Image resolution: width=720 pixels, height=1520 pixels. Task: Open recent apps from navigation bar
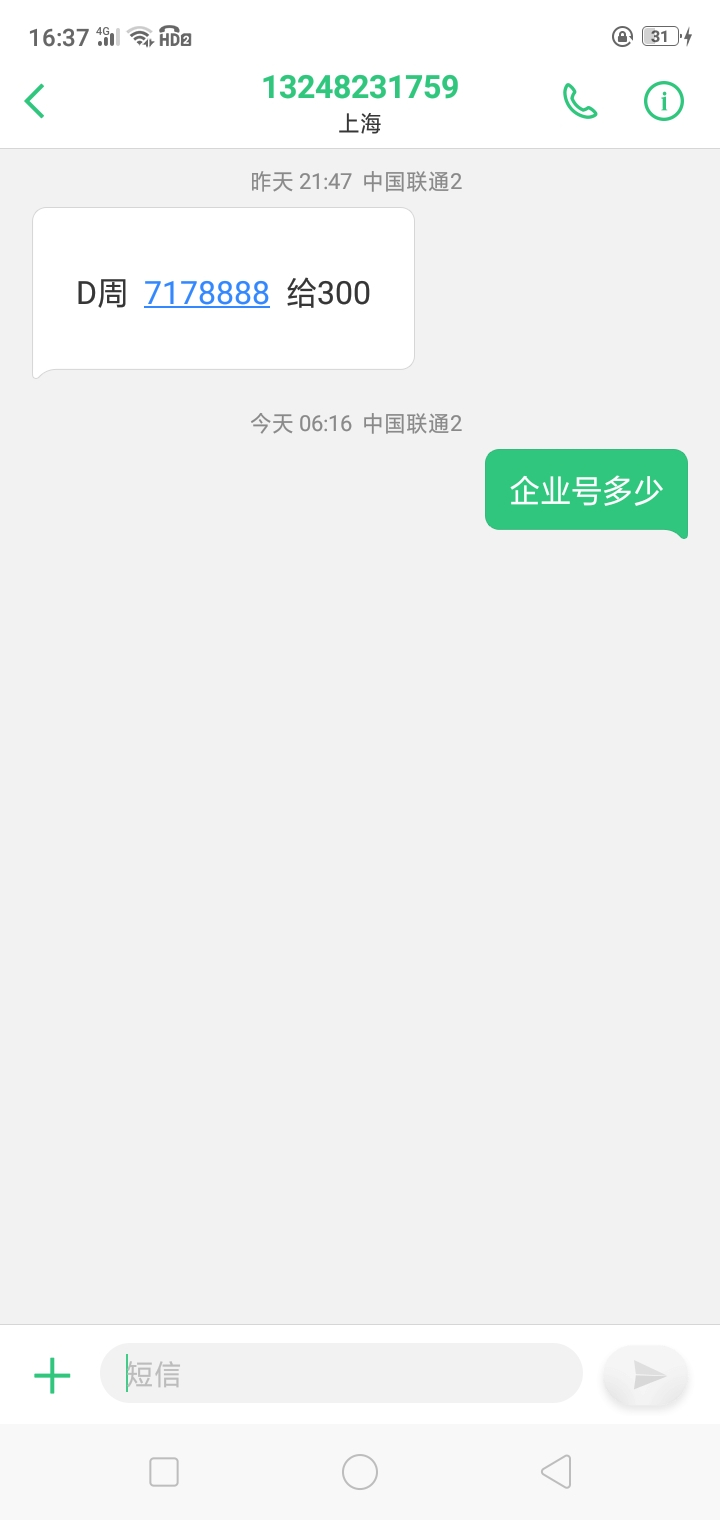pos(163,1472)
